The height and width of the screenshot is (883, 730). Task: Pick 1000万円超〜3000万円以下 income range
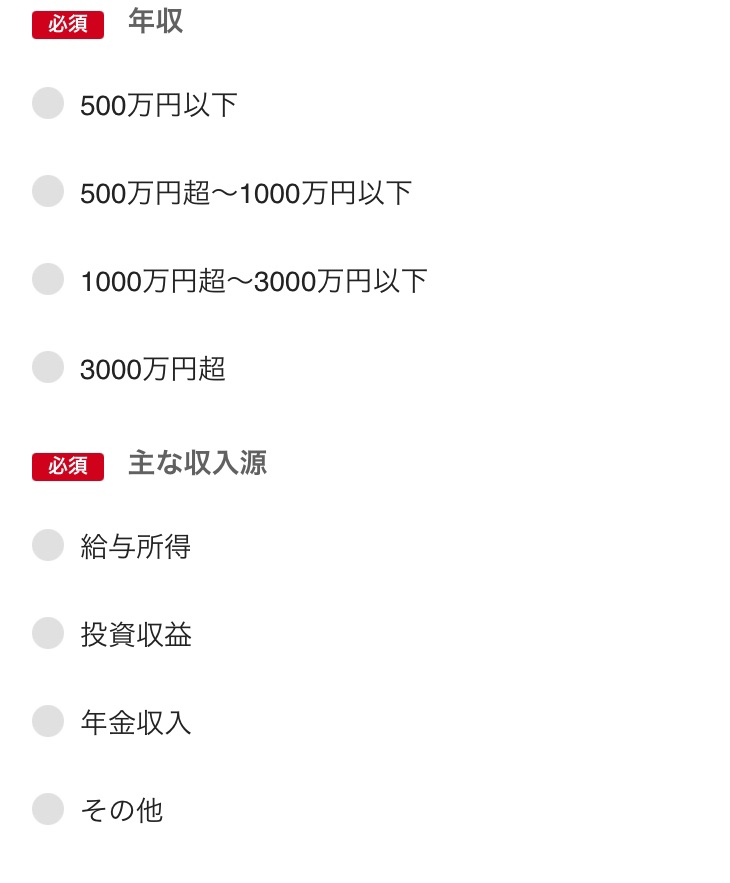click(48, 280)
